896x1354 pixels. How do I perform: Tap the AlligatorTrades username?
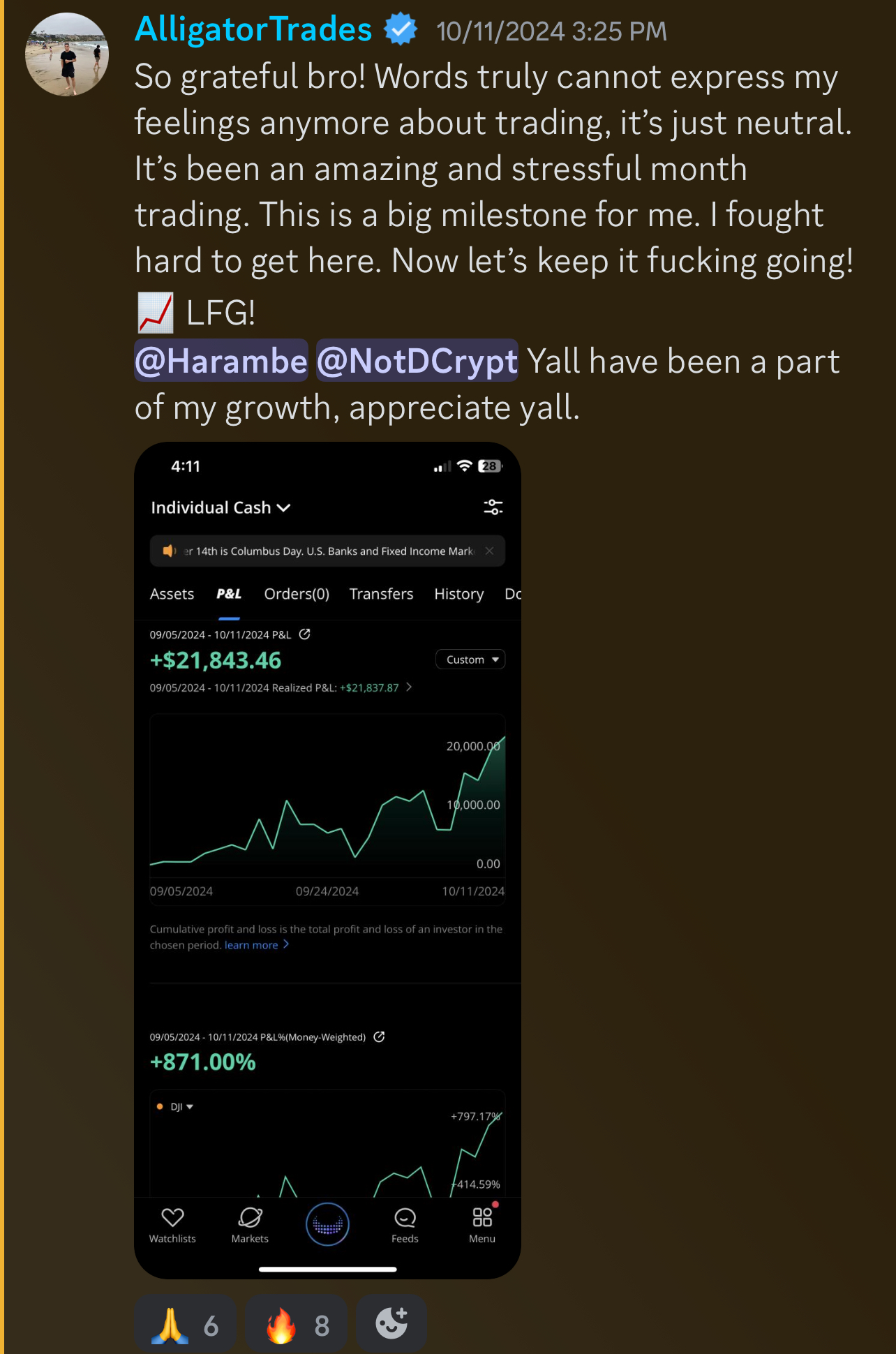pyautogui.click(x=253, y=30)
